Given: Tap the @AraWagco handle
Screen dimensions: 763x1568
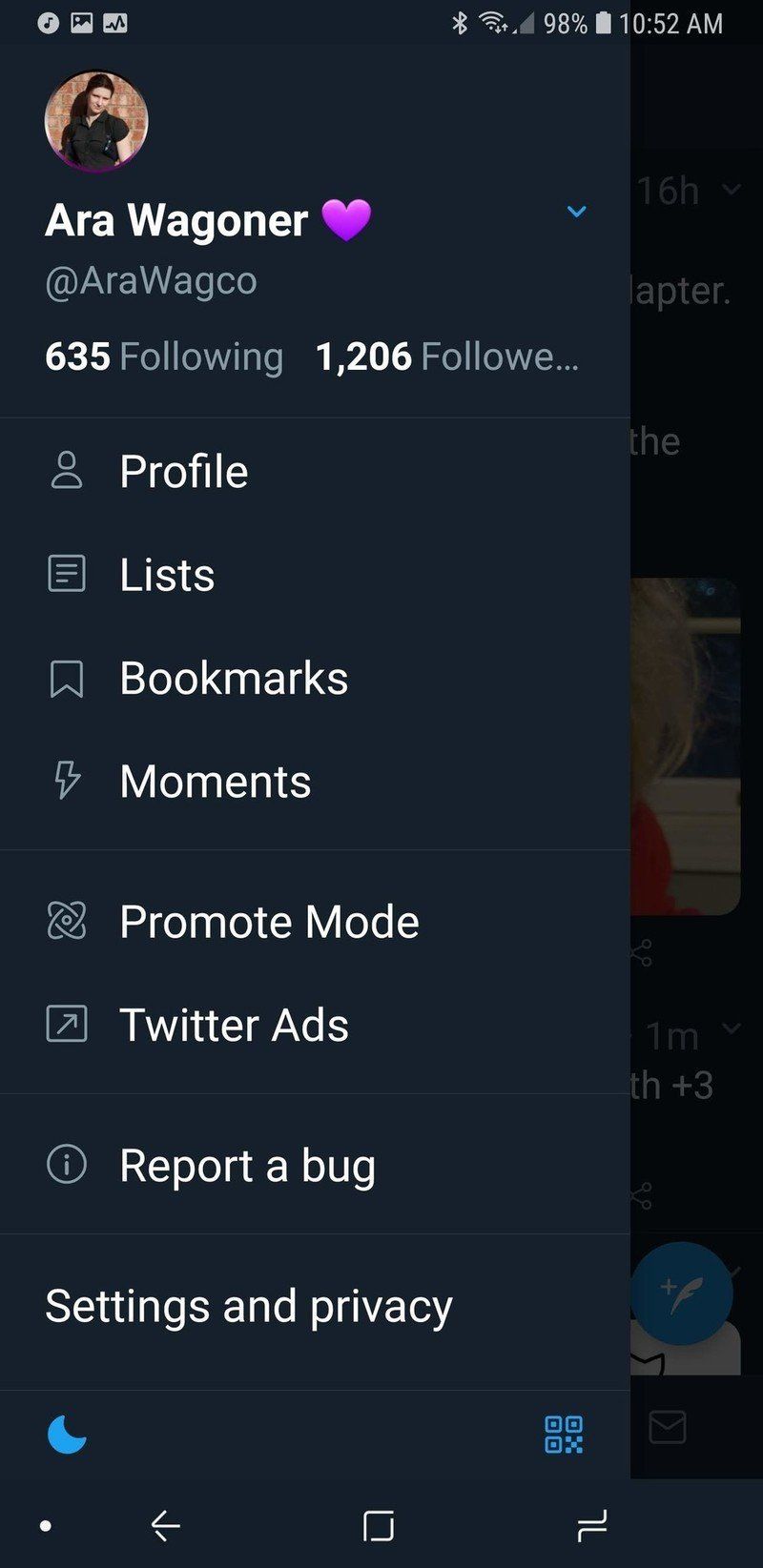Looking at the screenshot, I should (151, 279).
